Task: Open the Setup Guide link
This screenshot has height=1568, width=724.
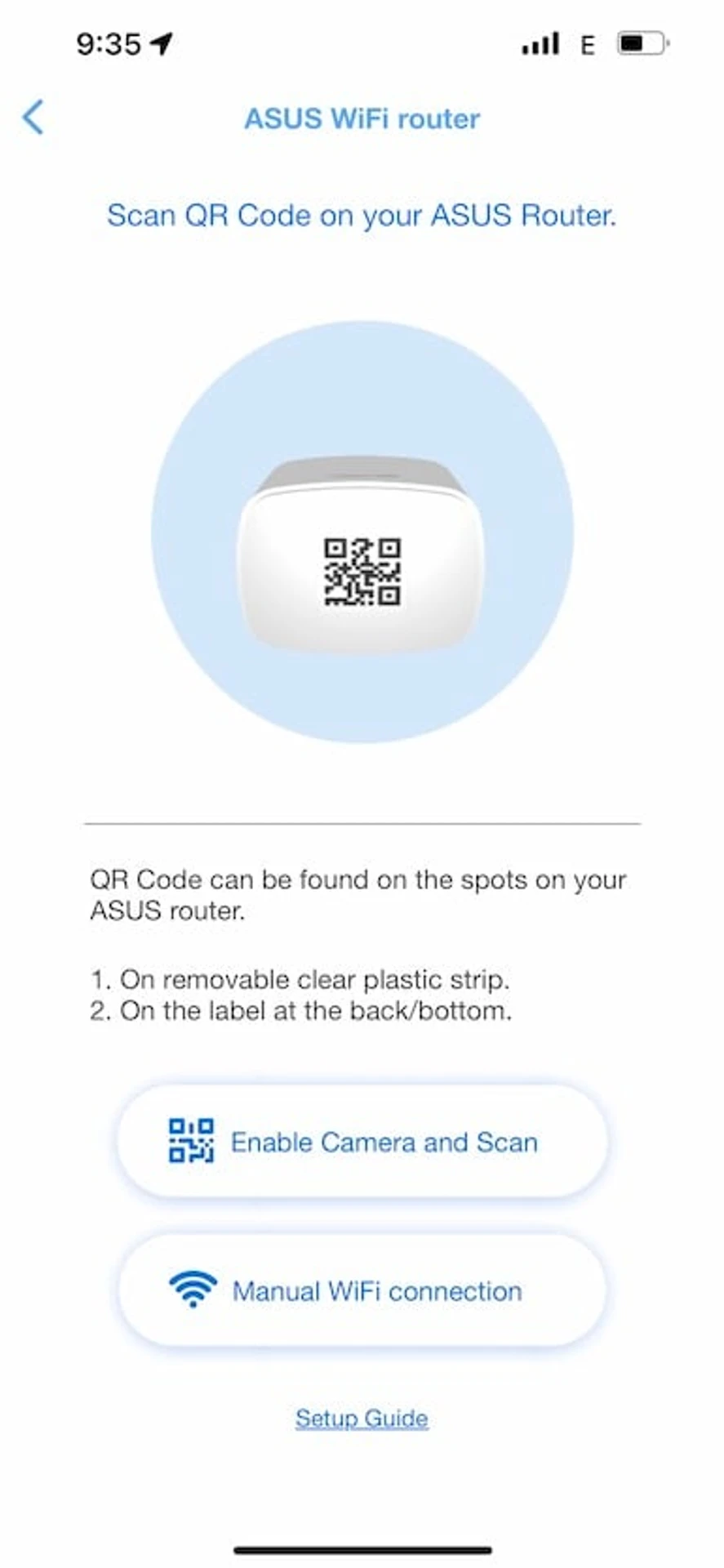Action: 362,1418
